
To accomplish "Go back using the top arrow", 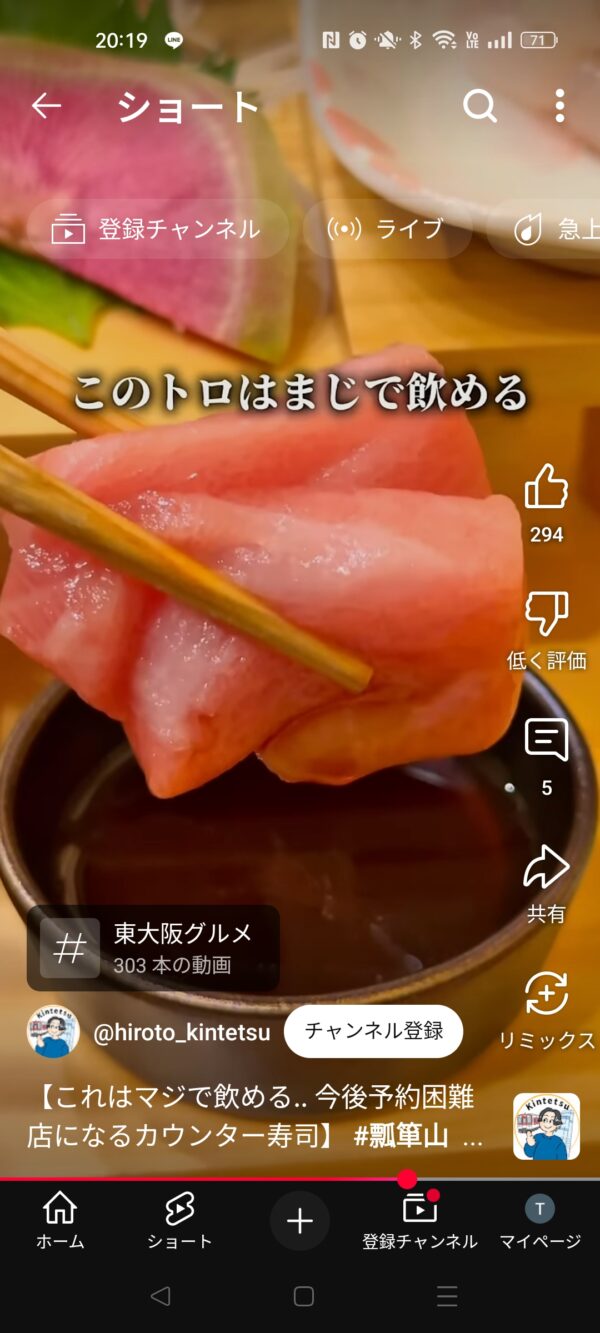I will tap(46, 105).
